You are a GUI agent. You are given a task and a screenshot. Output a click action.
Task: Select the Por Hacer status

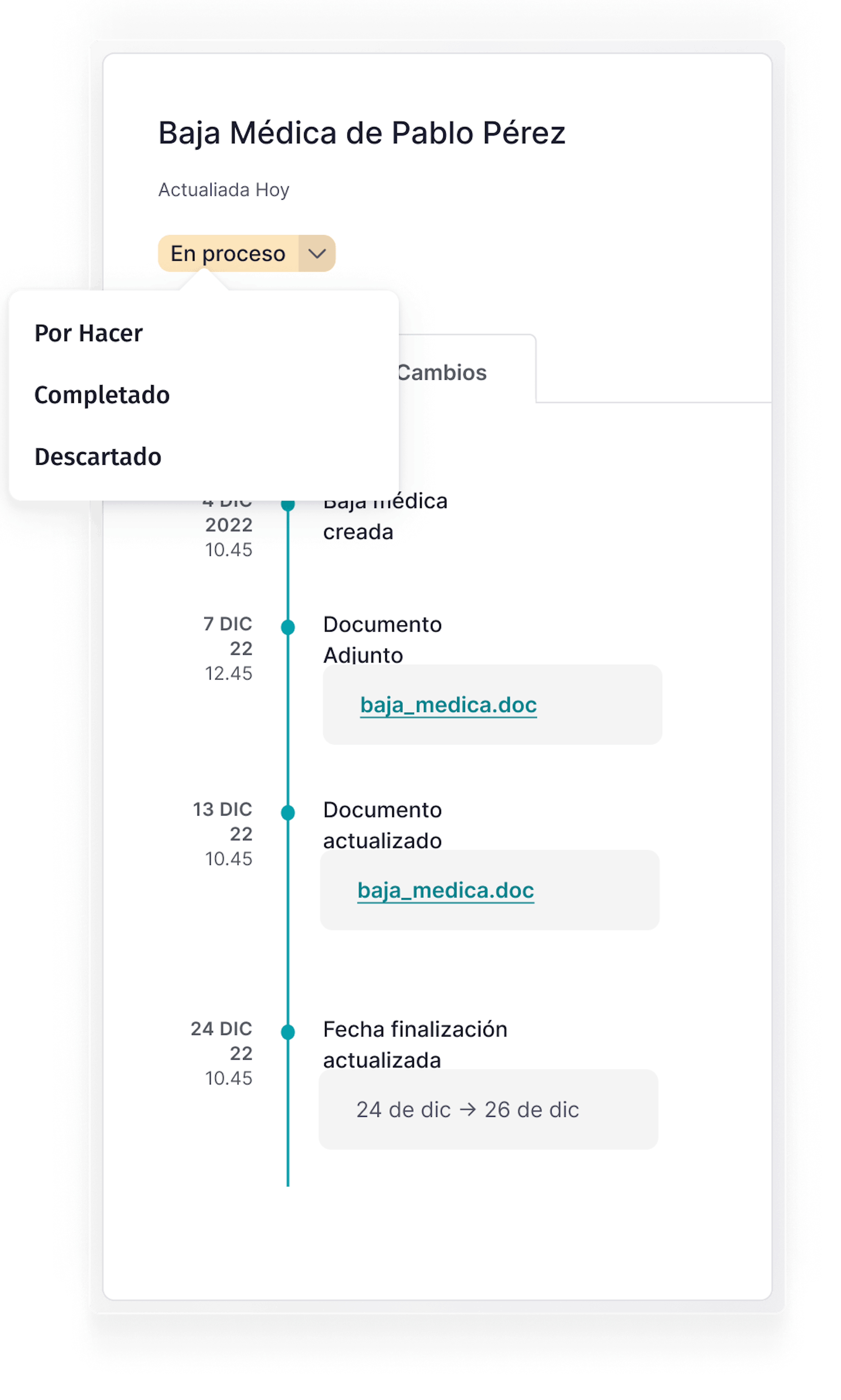coord(88,333)
